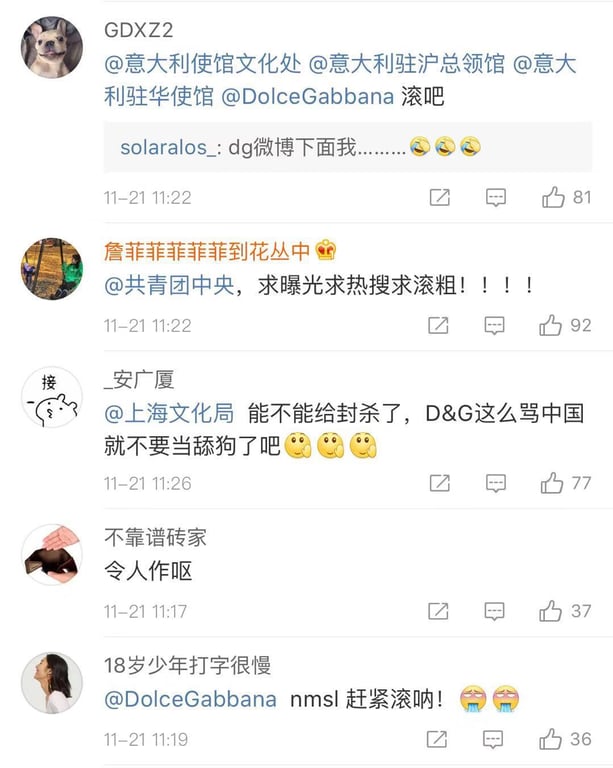View _安广厦's profile via avatar
Image resolution: width=613 pixels, height=768 pixels.
tap(52, 398)
